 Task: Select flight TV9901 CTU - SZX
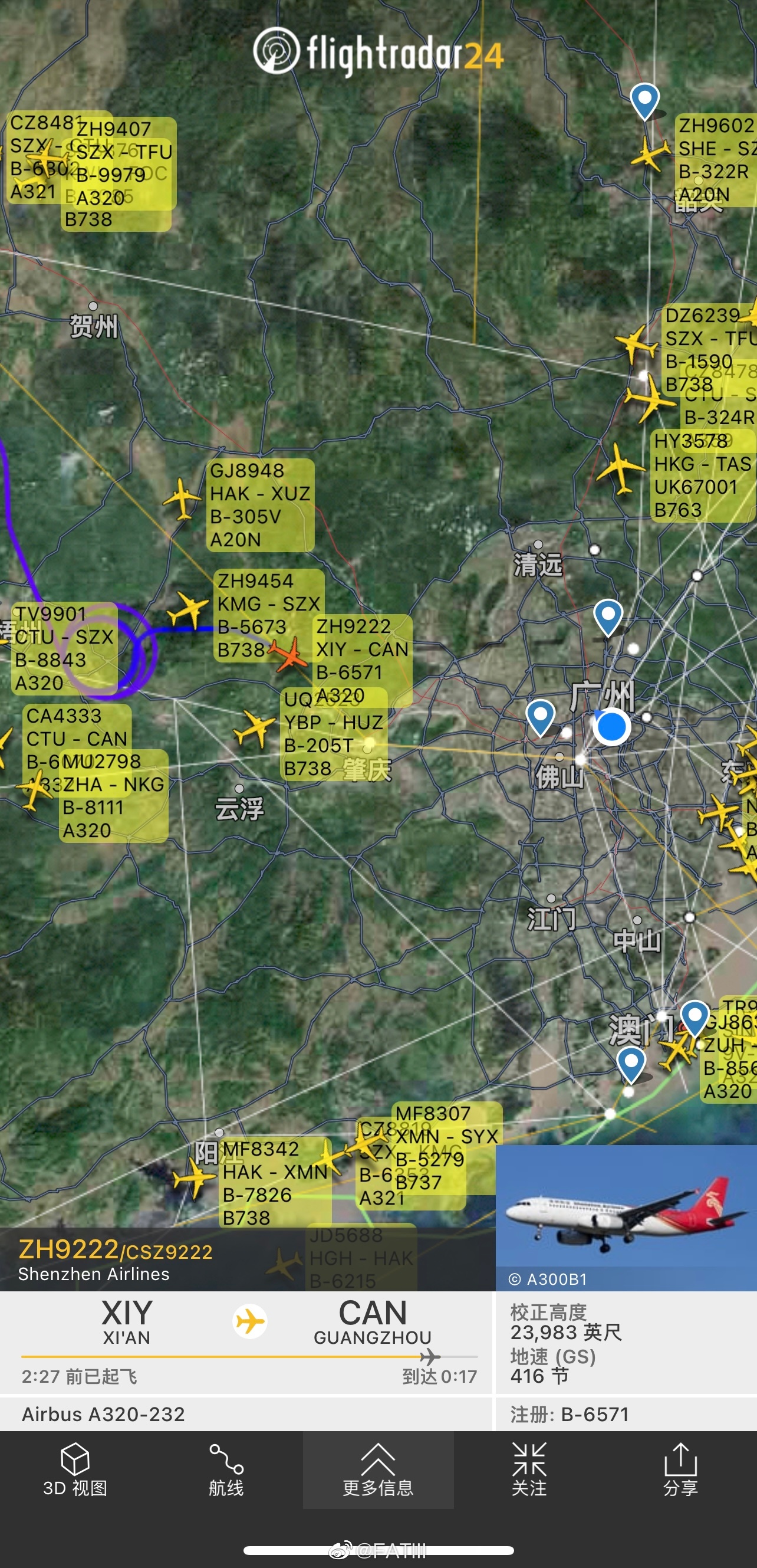click(x=64, y=648)
